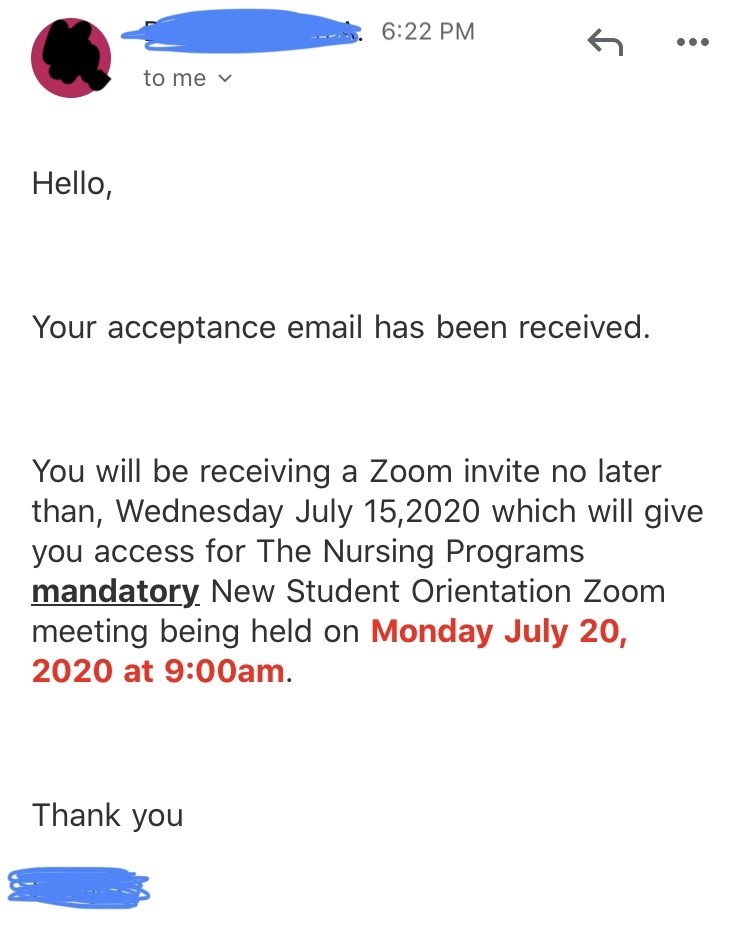Open the three-dot more options menu
This screenshot has width=749, height=952.
pyautogui.click(x=692, y=43)
